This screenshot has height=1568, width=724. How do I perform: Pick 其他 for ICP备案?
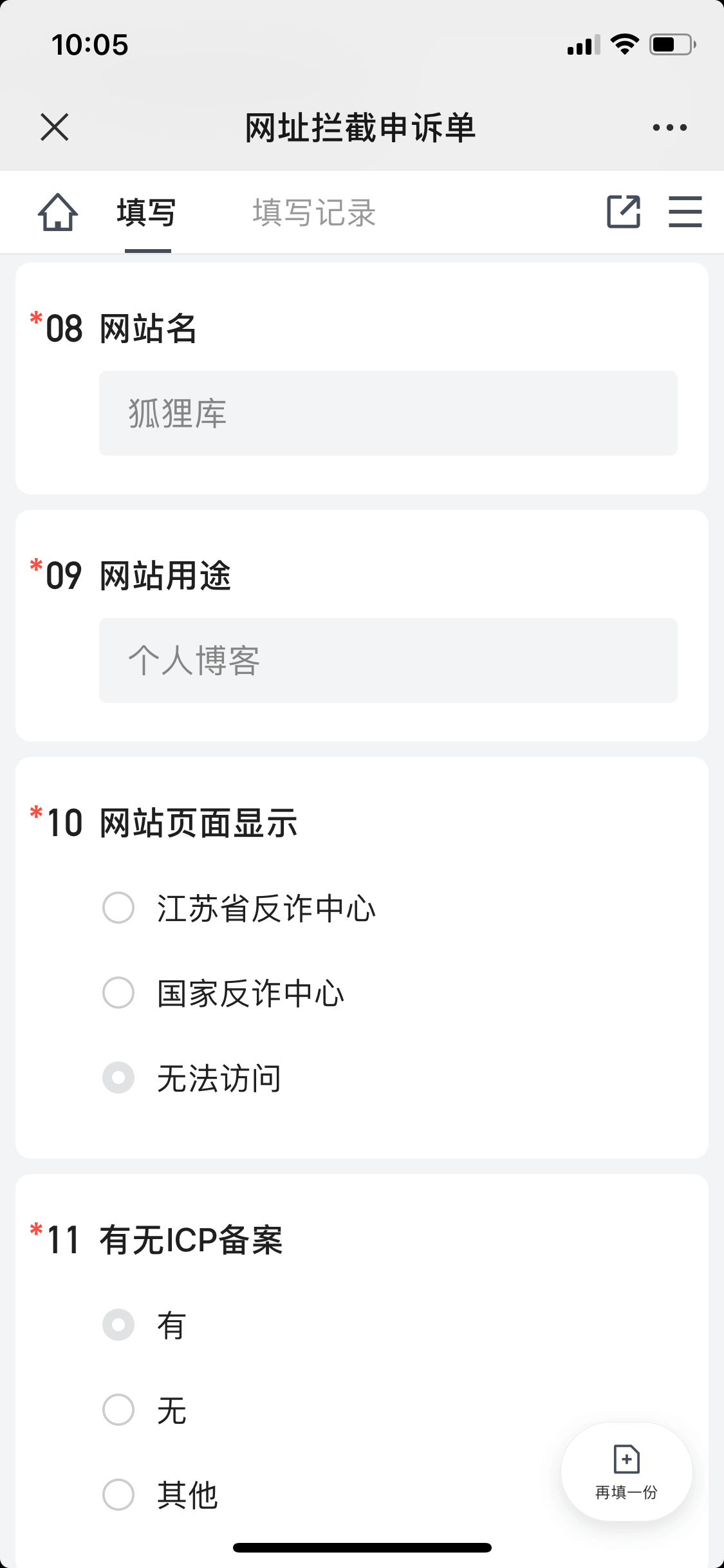click(x=118, y=1495)
